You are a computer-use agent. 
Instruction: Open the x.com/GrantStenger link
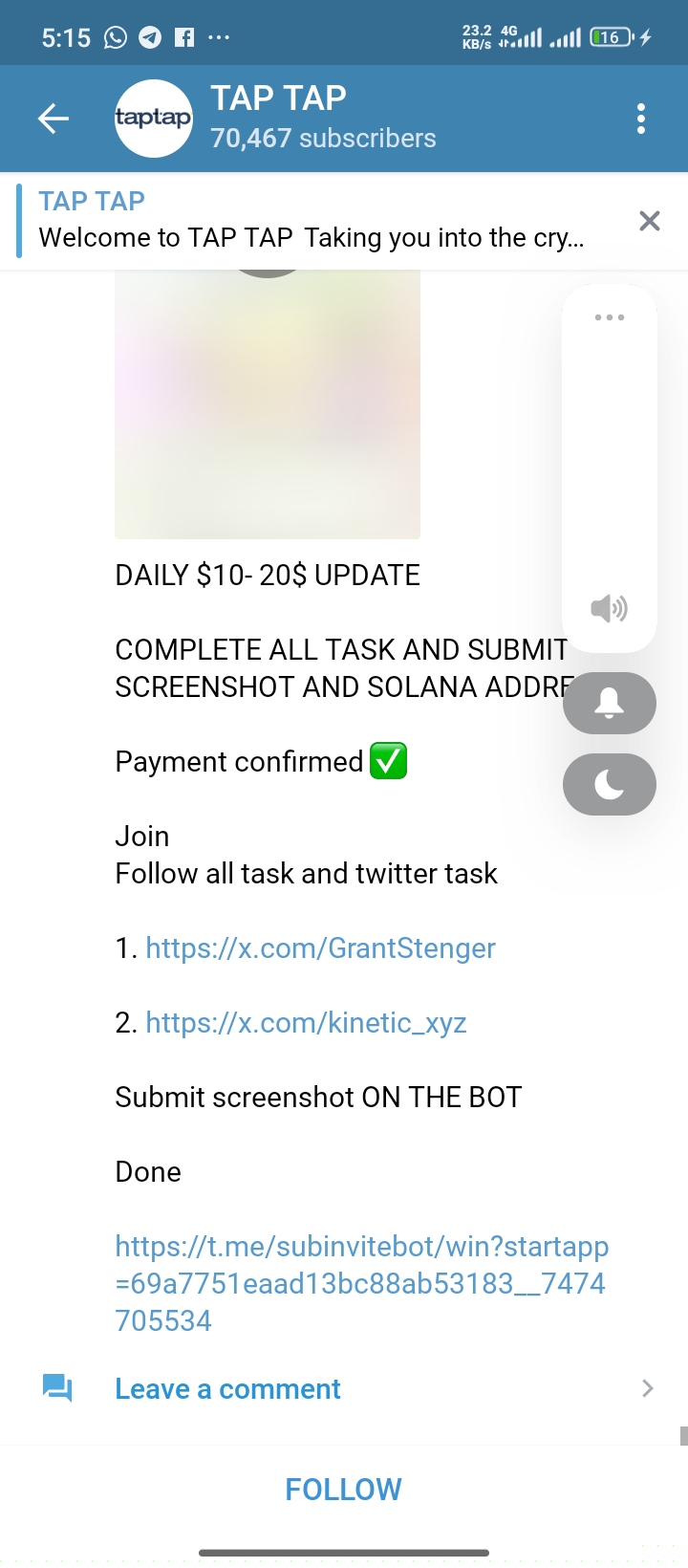[320, 947]
